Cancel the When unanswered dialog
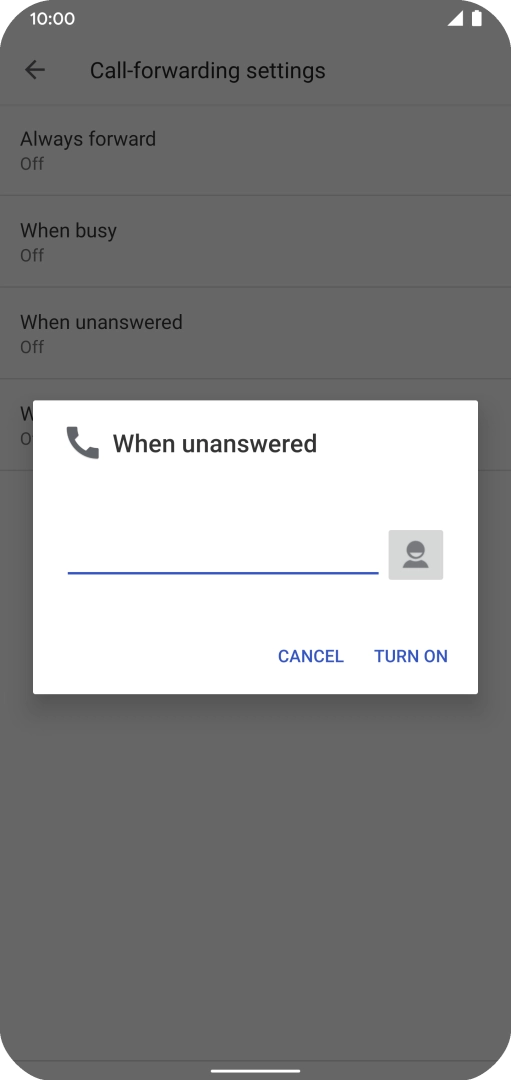The width and height of the screenshot is (511, 1080). tap(311, 656)
